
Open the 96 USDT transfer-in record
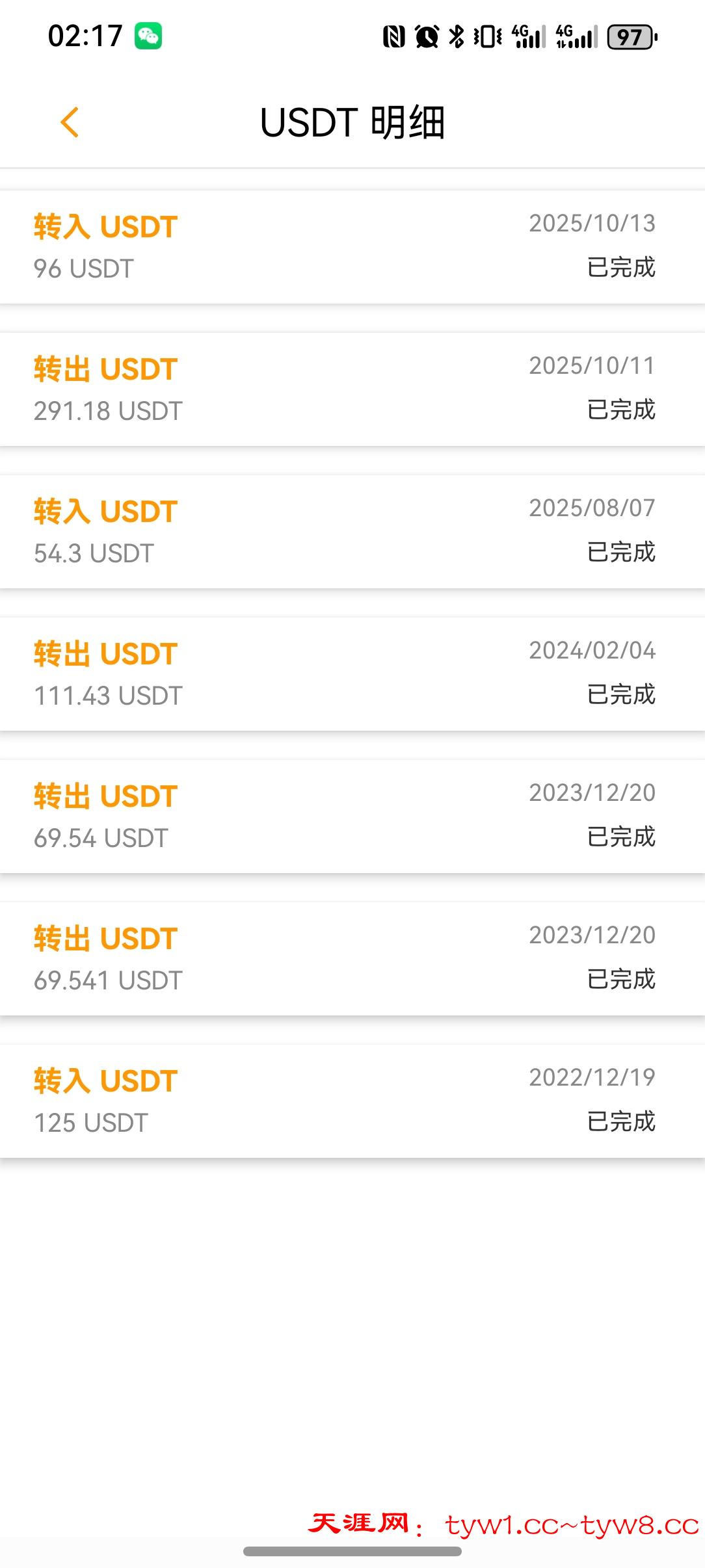pyautogui.click(x=351, y=247)
